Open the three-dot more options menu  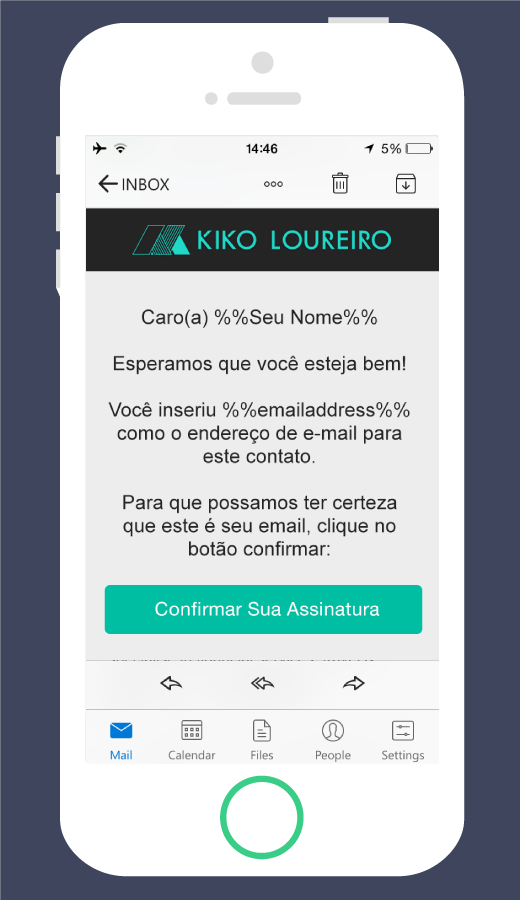273,184
